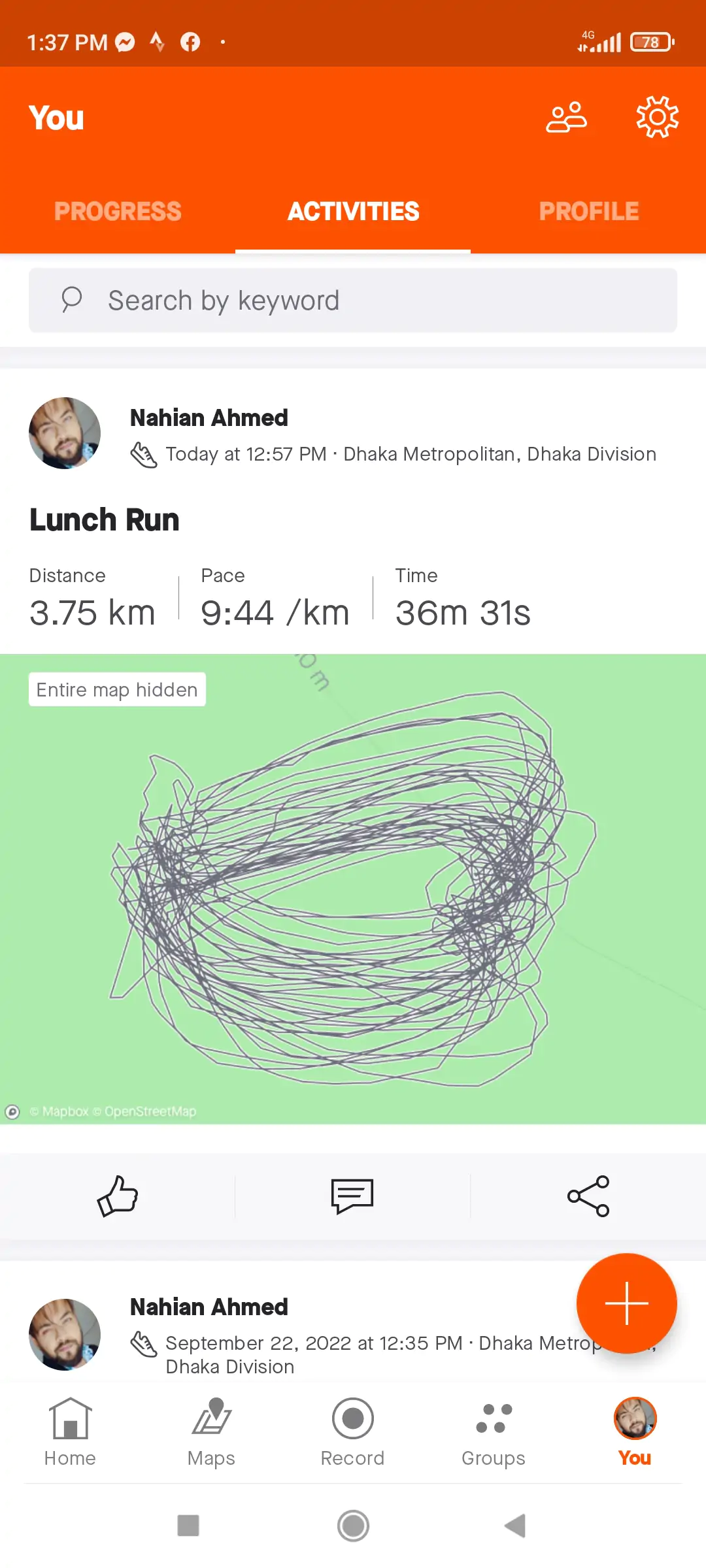Open the settings gear

[657, 118]
